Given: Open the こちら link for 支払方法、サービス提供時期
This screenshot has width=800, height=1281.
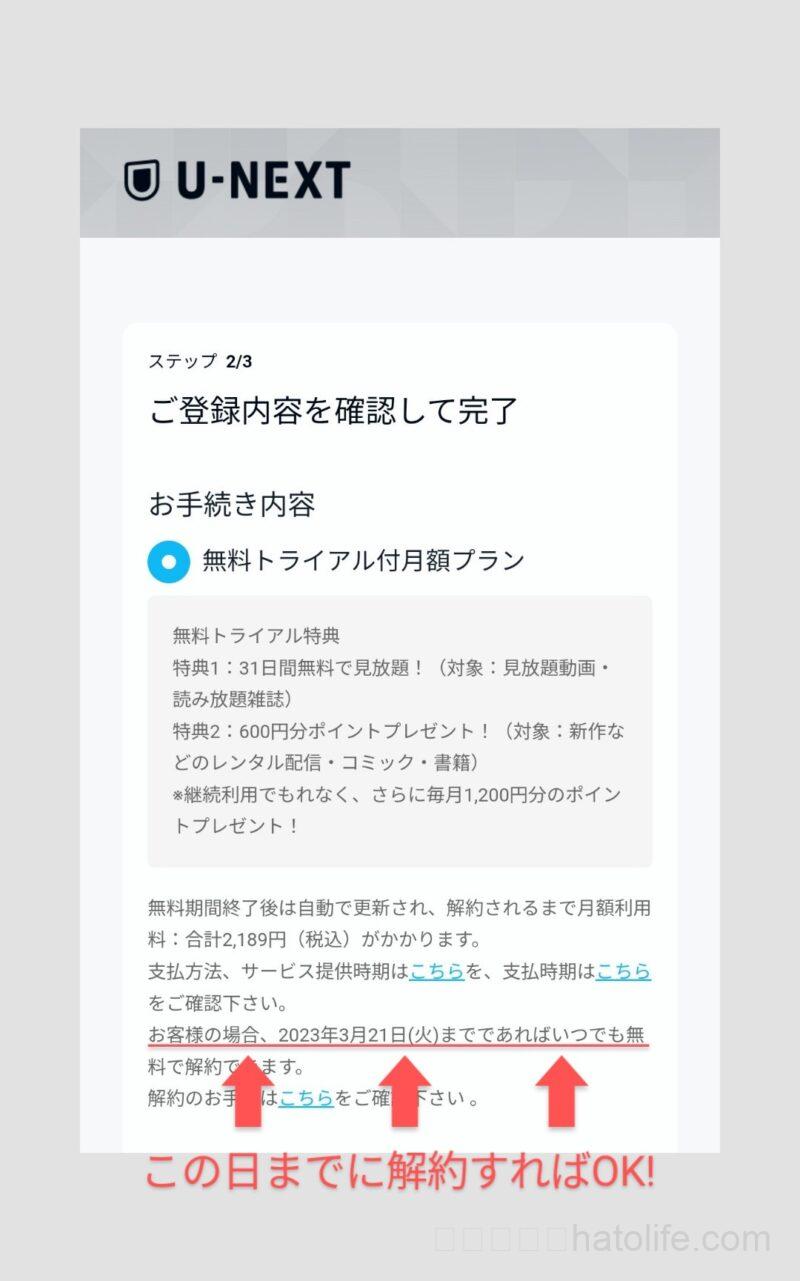Looking at the screenshot, I should pyautogui.click(x=436, y=971).
